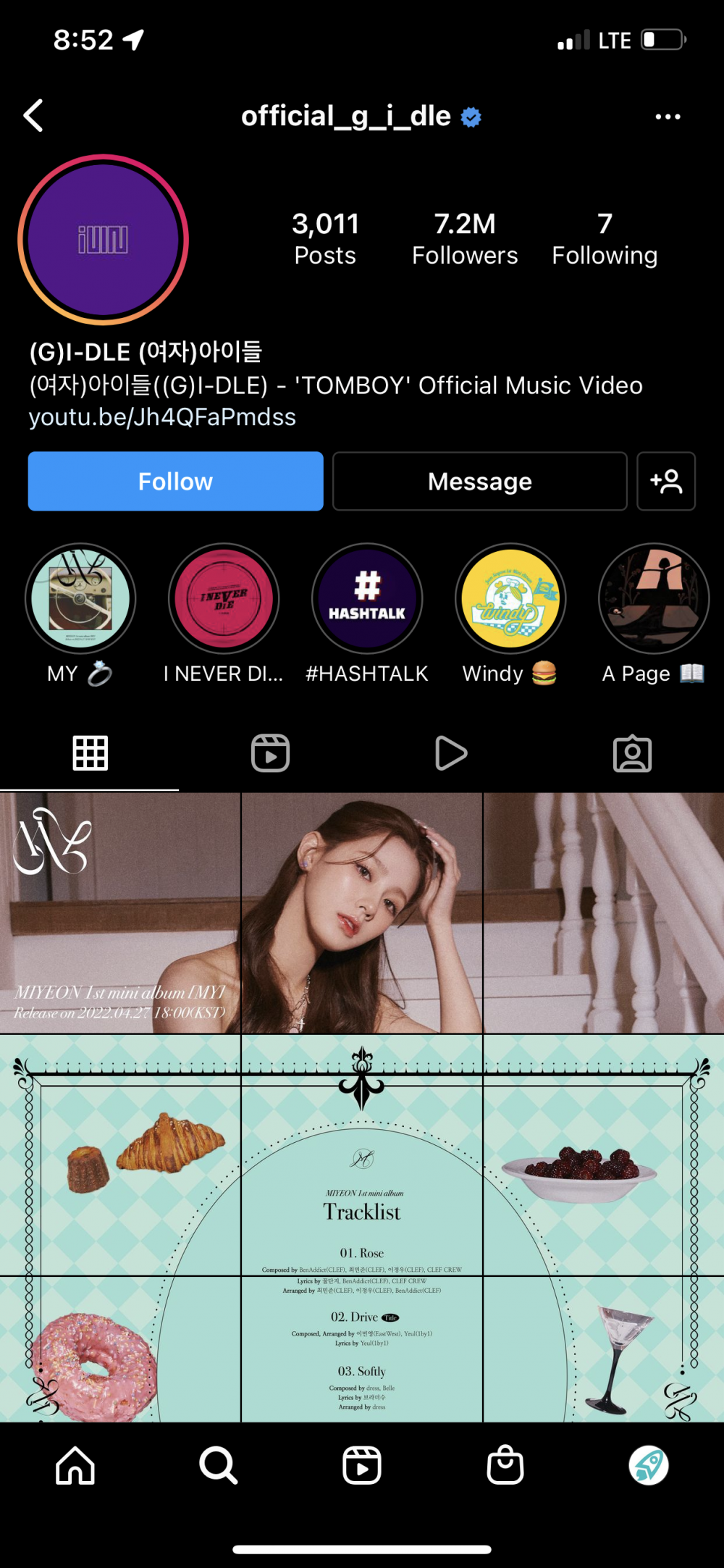The height and width of the screenshot is (1568, 724).
Task: Open the youtu.be link in bio
Action: (162, 417)
